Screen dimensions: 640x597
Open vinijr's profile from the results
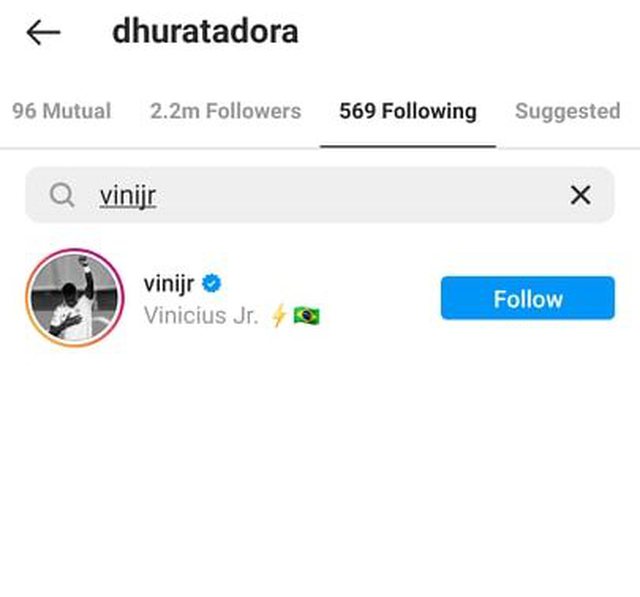pos(172,284)
